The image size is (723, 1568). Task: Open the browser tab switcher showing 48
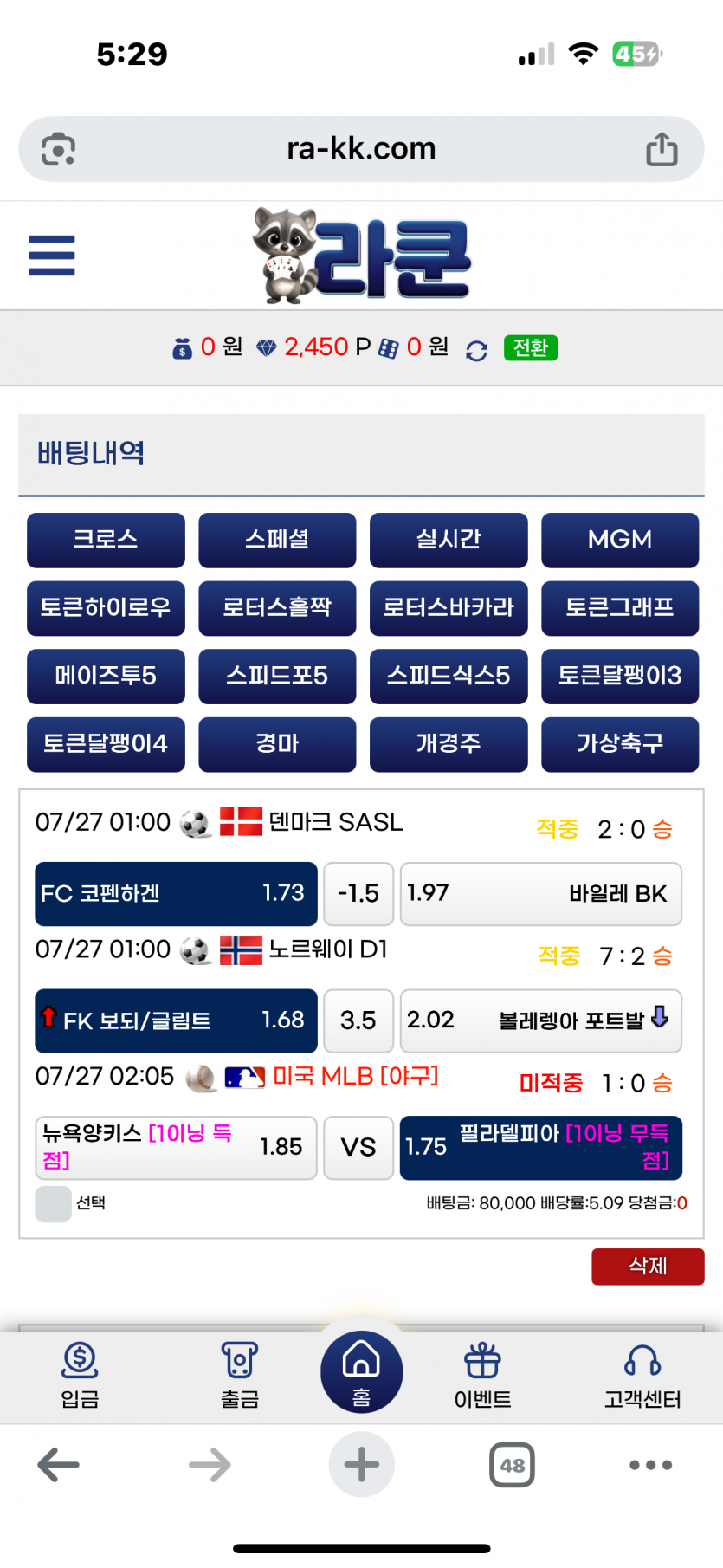[x=513, y=1465]
